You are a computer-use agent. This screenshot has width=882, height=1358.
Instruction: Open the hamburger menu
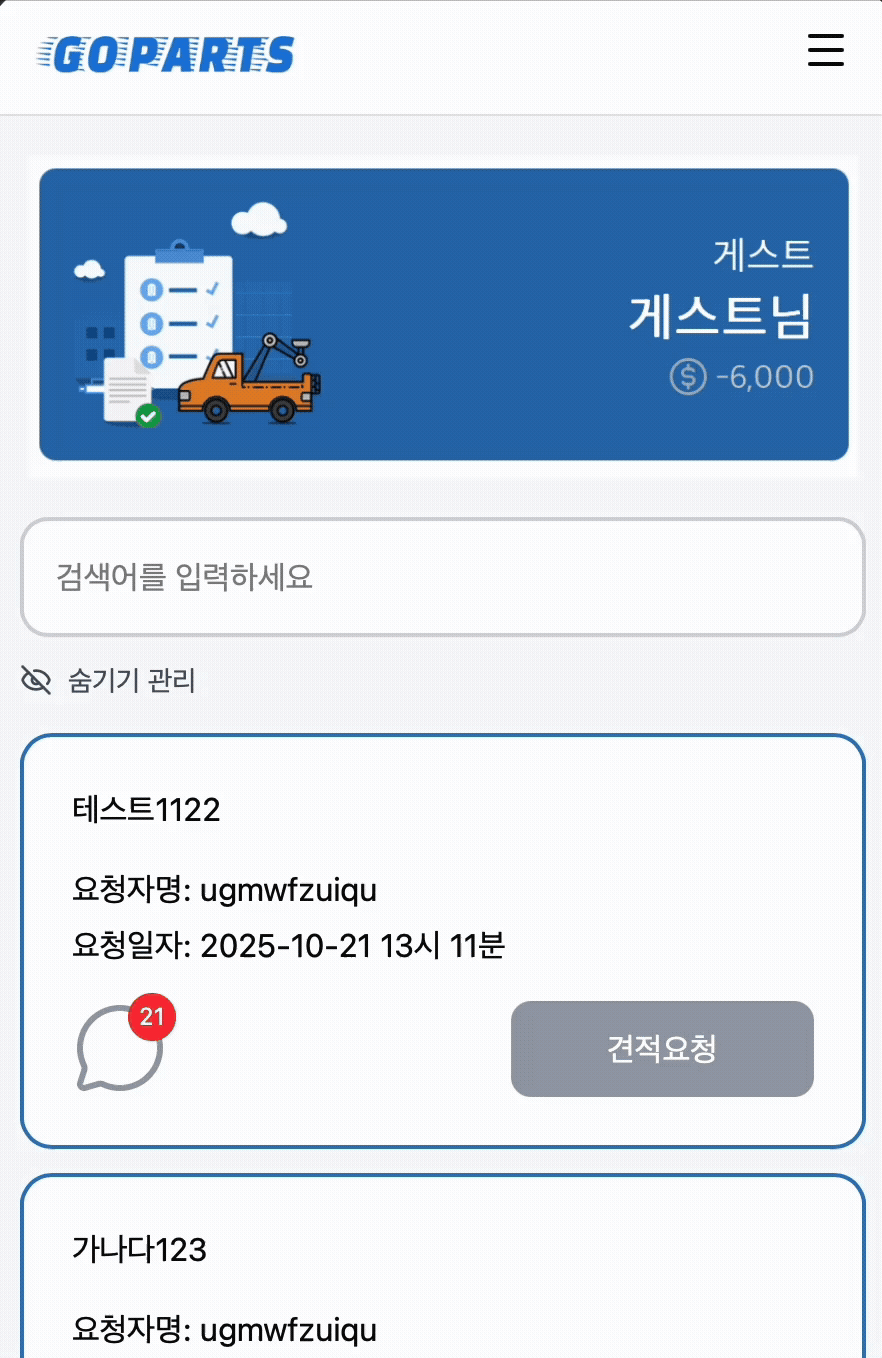826,50
